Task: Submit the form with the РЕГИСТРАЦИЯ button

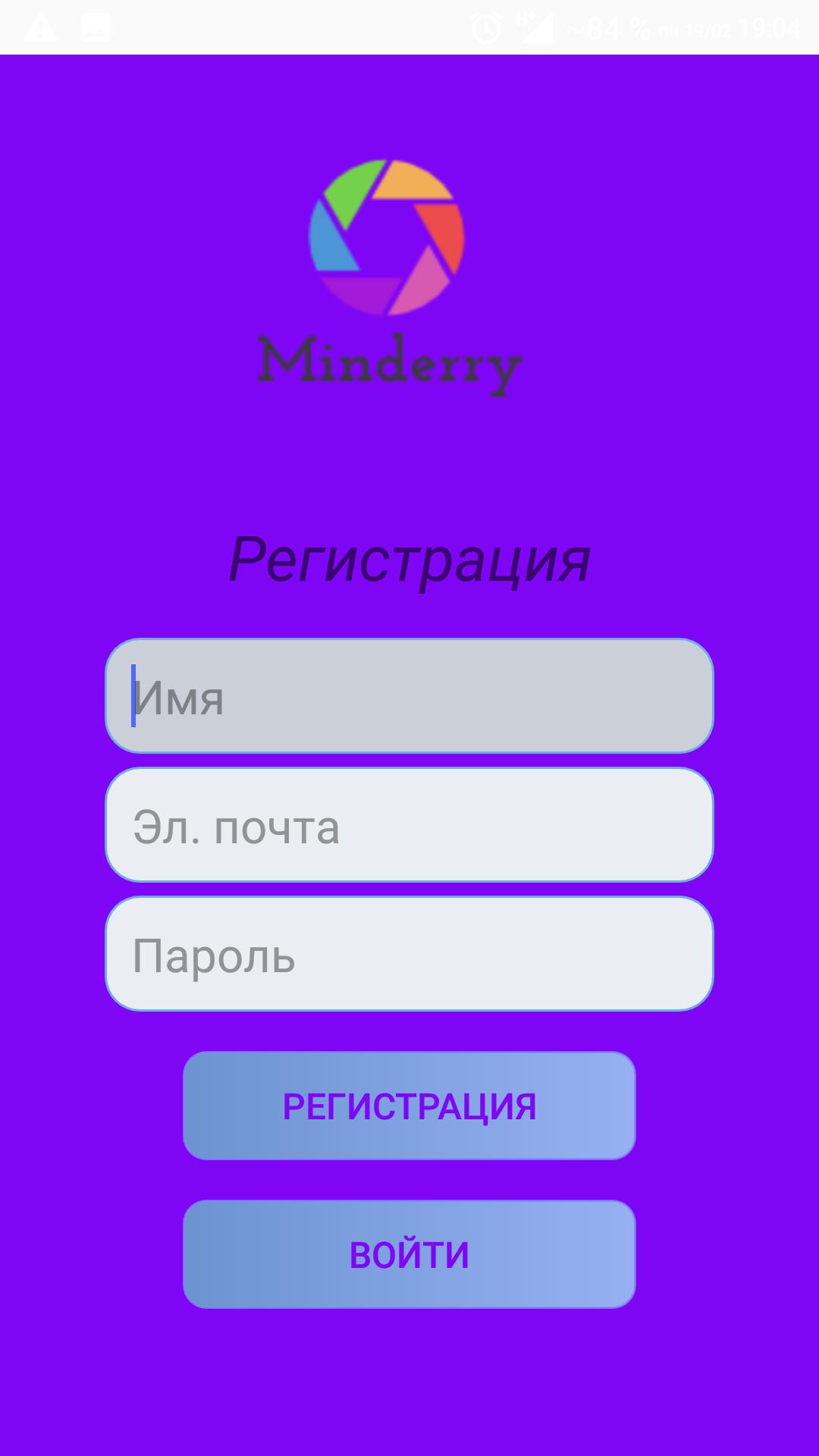Action: point(409,1106)
